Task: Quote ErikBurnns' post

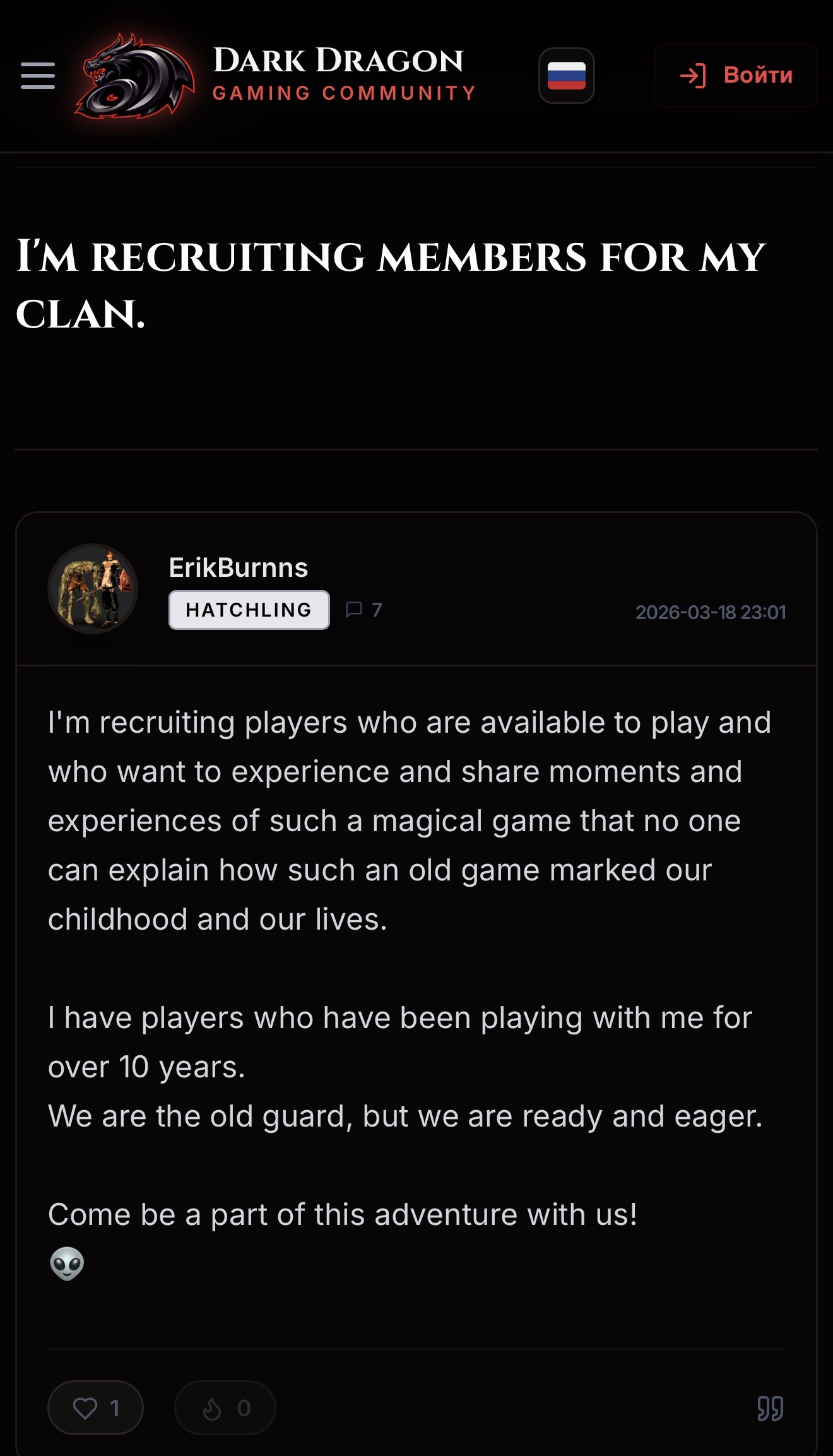Action: pos(770,1408)
